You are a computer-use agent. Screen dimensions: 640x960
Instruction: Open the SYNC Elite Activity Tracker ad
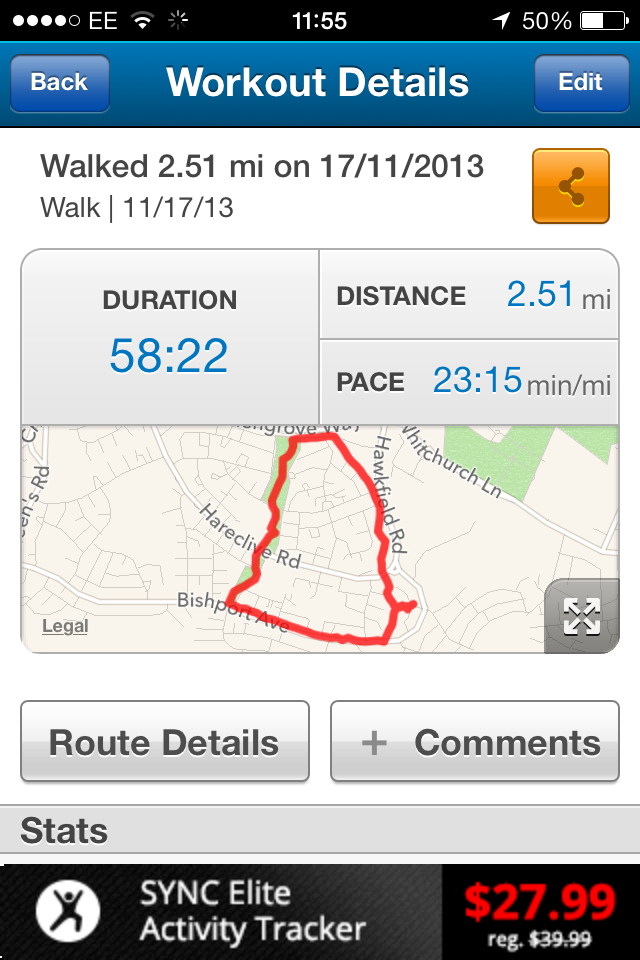tap(320, 912)
